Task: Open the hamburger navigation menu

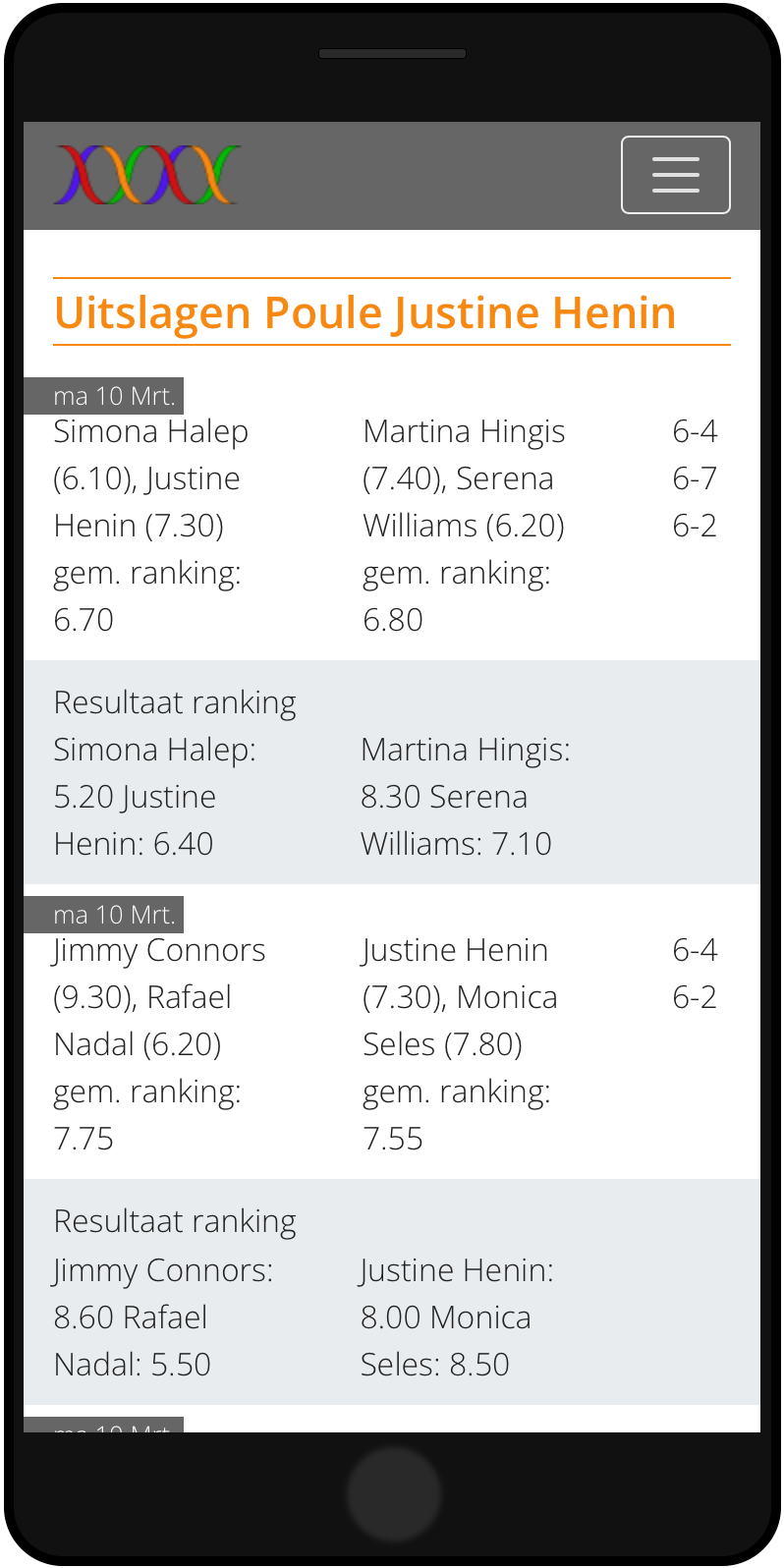Action: (x=675, y=175)
